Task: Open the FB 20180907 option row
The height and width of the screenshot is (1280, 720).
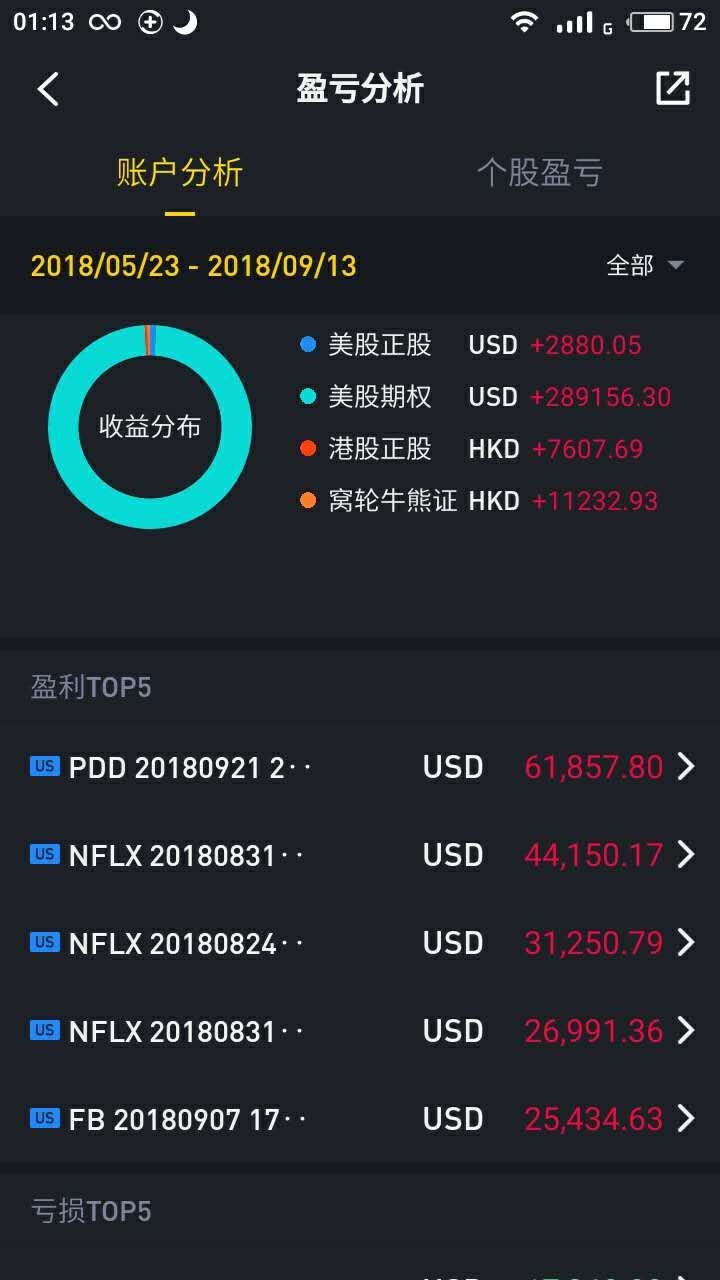Action: pos(360,1119)
